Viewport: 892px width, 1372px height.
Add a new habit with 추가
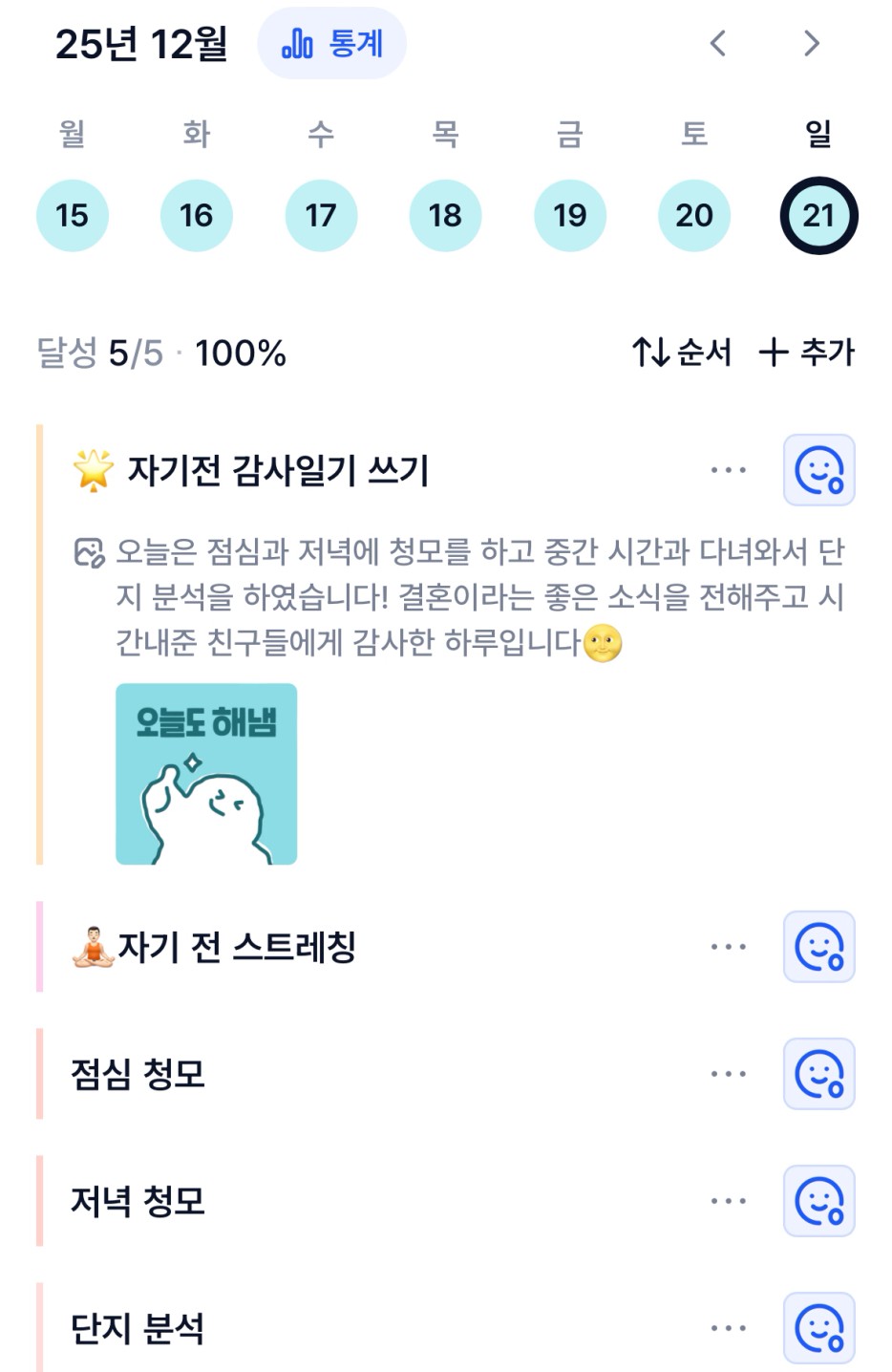tap(807, 353)
